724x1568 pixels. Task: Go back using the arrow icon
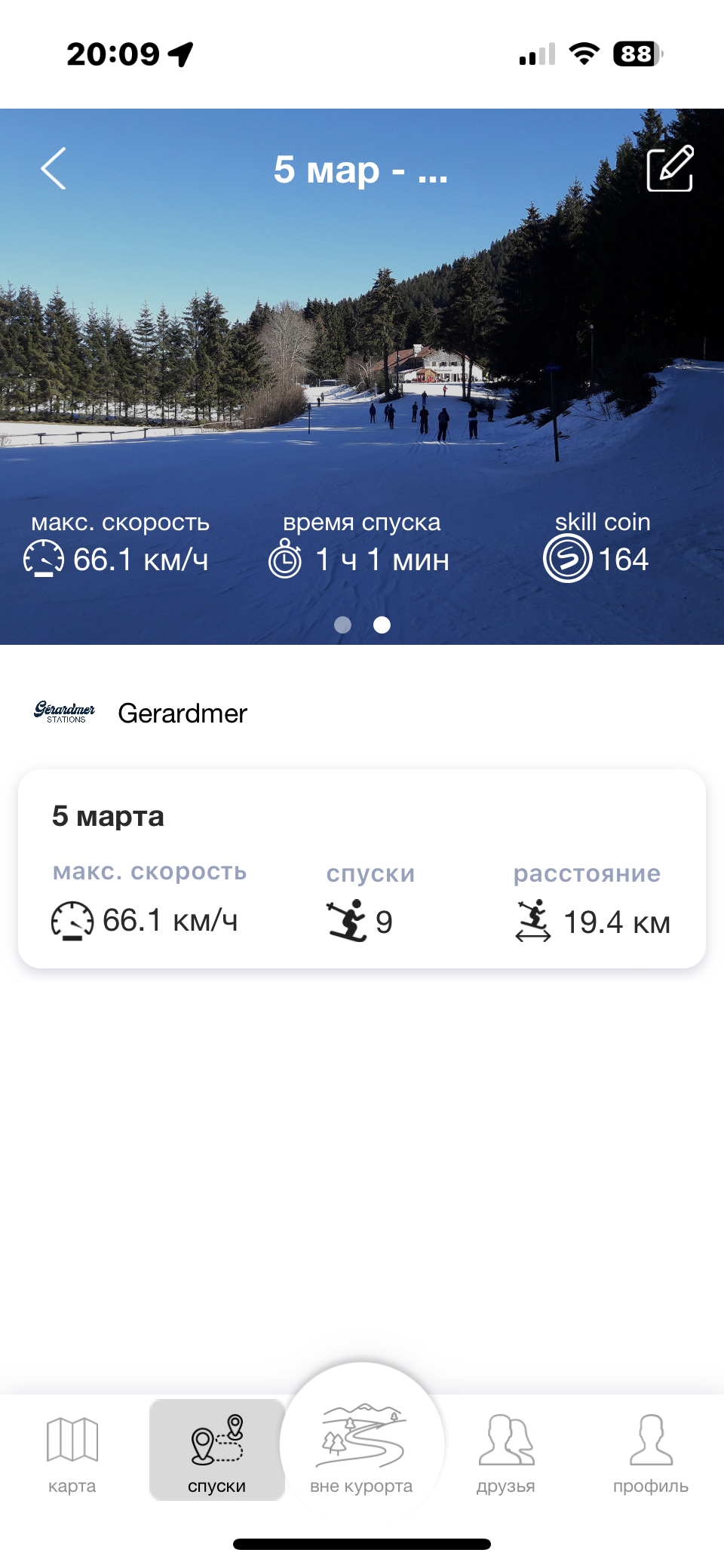pyautogui.click(x=54, y=168)
